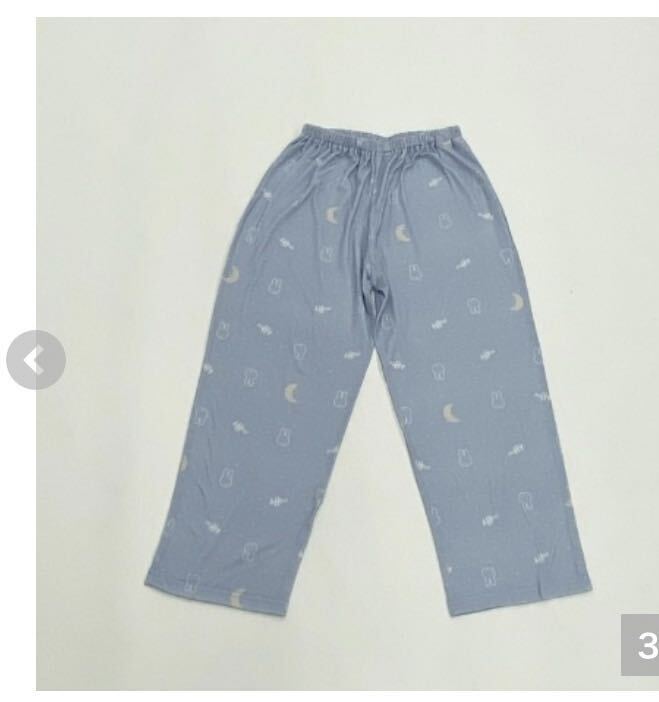
Task: Go to the previous product image
Action: [35, 360]
